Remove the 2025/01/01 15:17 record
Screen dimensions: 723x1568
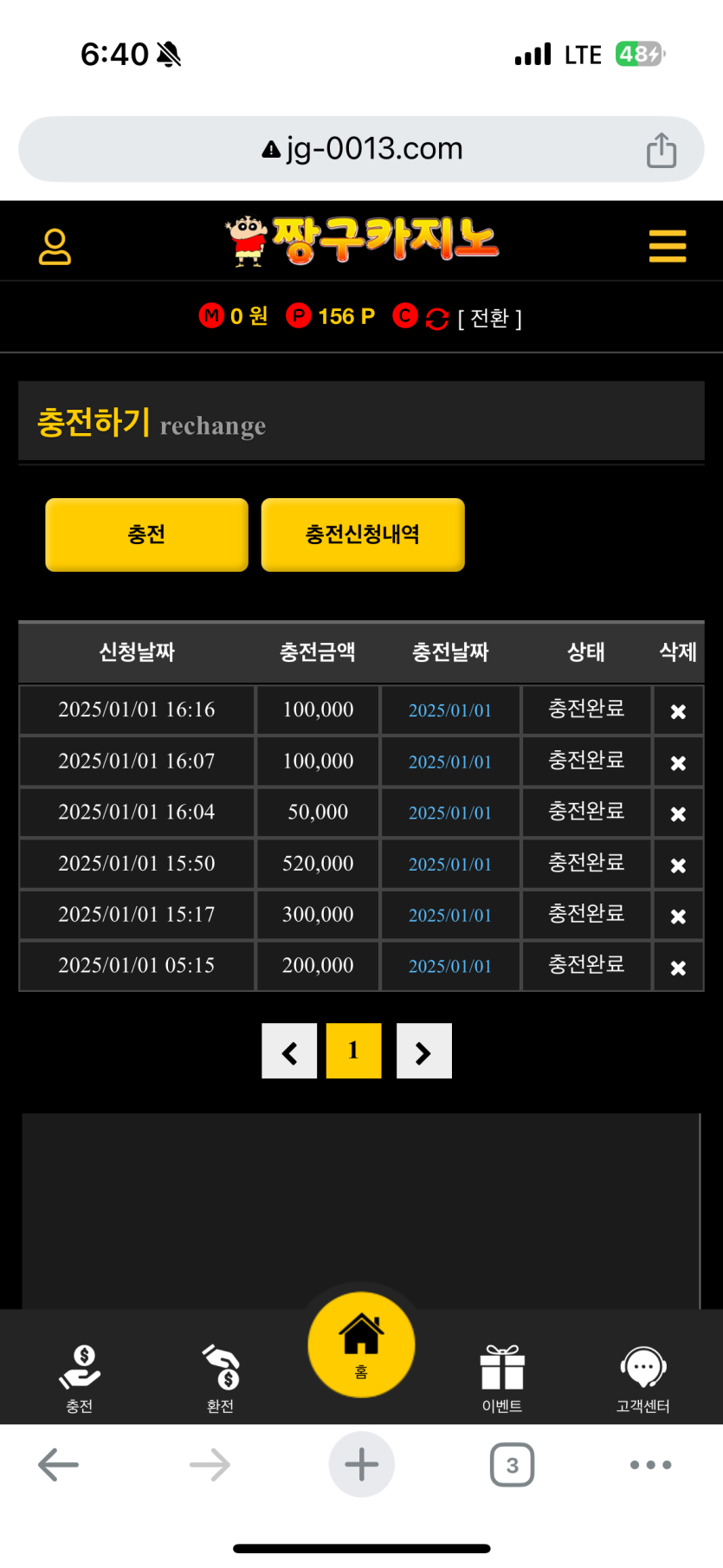click(x=678, y=916)
